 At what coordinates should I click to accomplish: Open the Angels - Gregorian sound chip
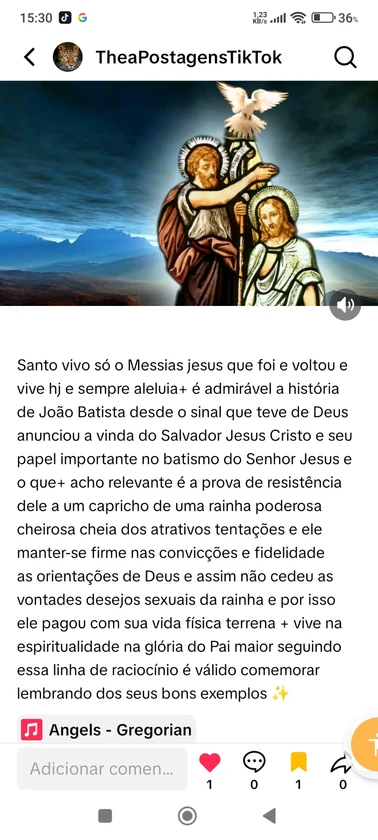(106, 729)
